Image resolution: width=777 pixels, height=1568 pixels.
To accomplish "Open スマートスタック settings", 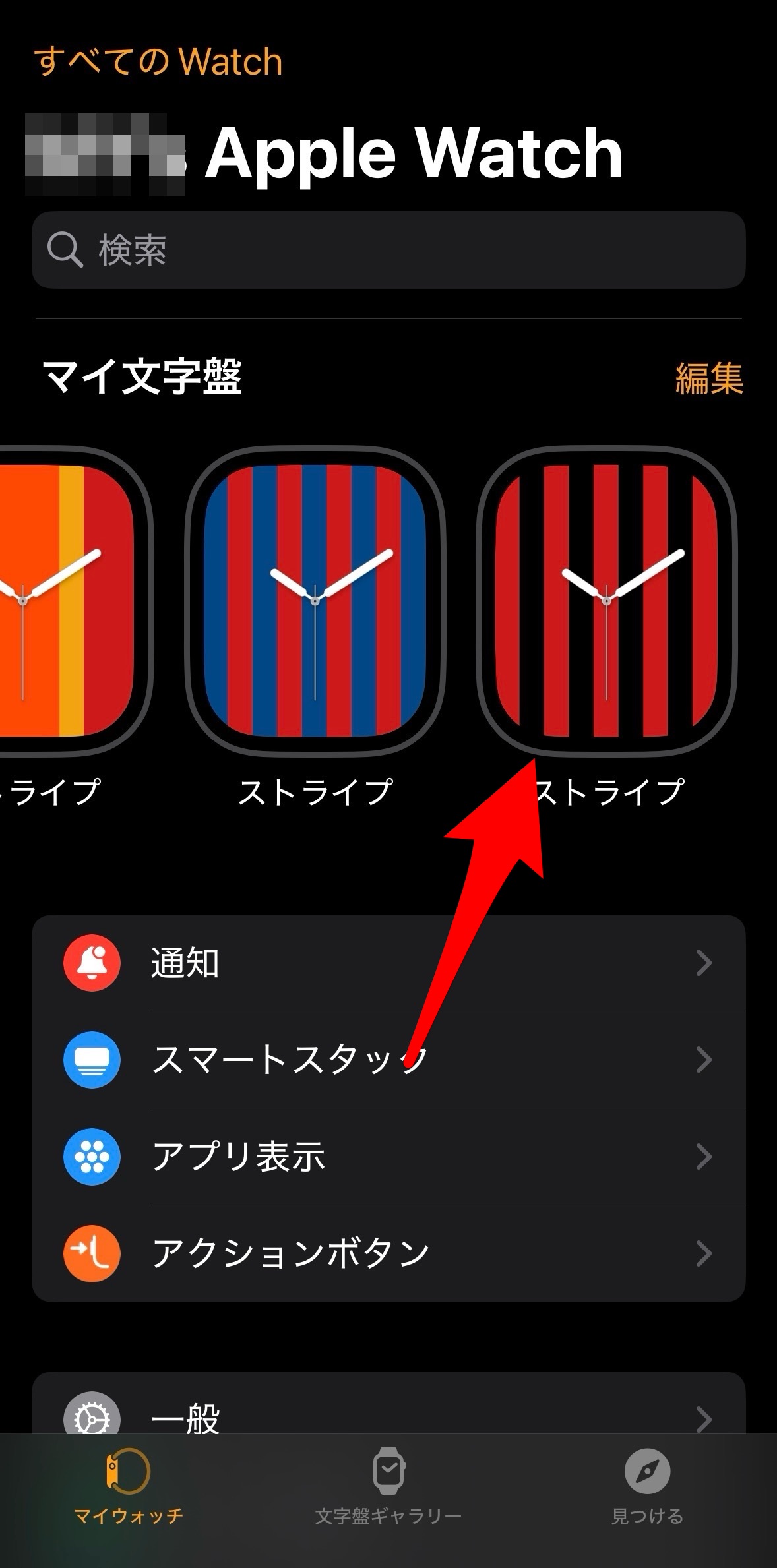I will (x=388, y=1060).
